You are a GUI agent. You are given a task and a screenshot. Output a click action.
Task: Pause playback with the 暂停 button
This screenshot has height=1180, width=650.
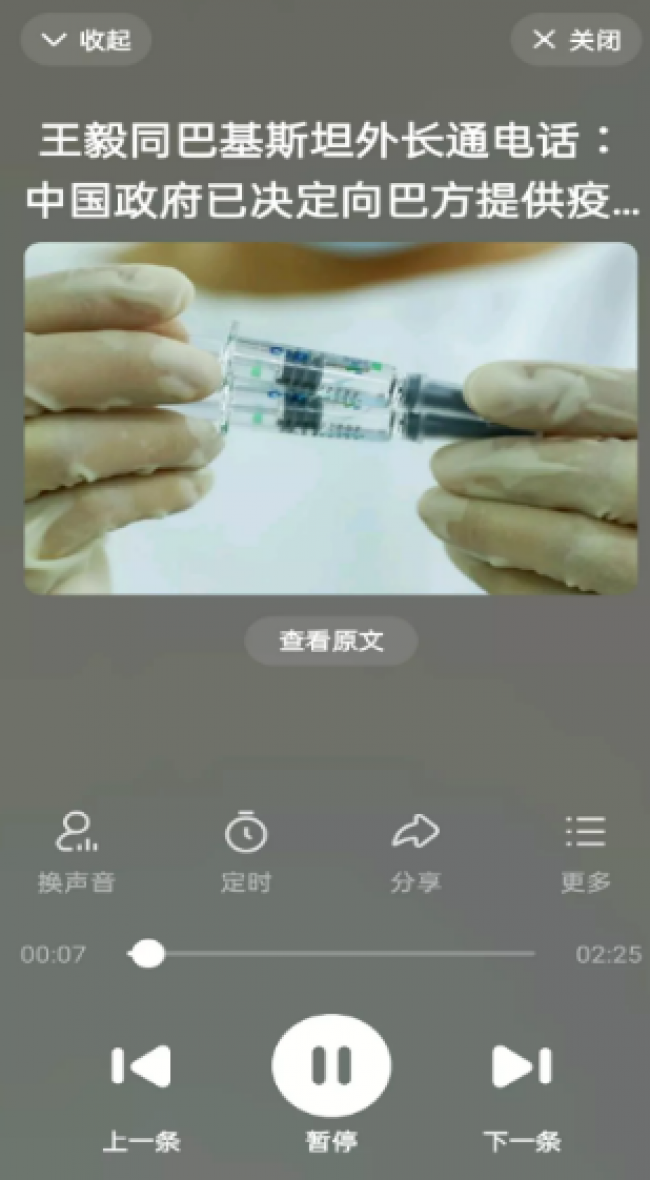pyautogui.click(x=331, y=1066)
